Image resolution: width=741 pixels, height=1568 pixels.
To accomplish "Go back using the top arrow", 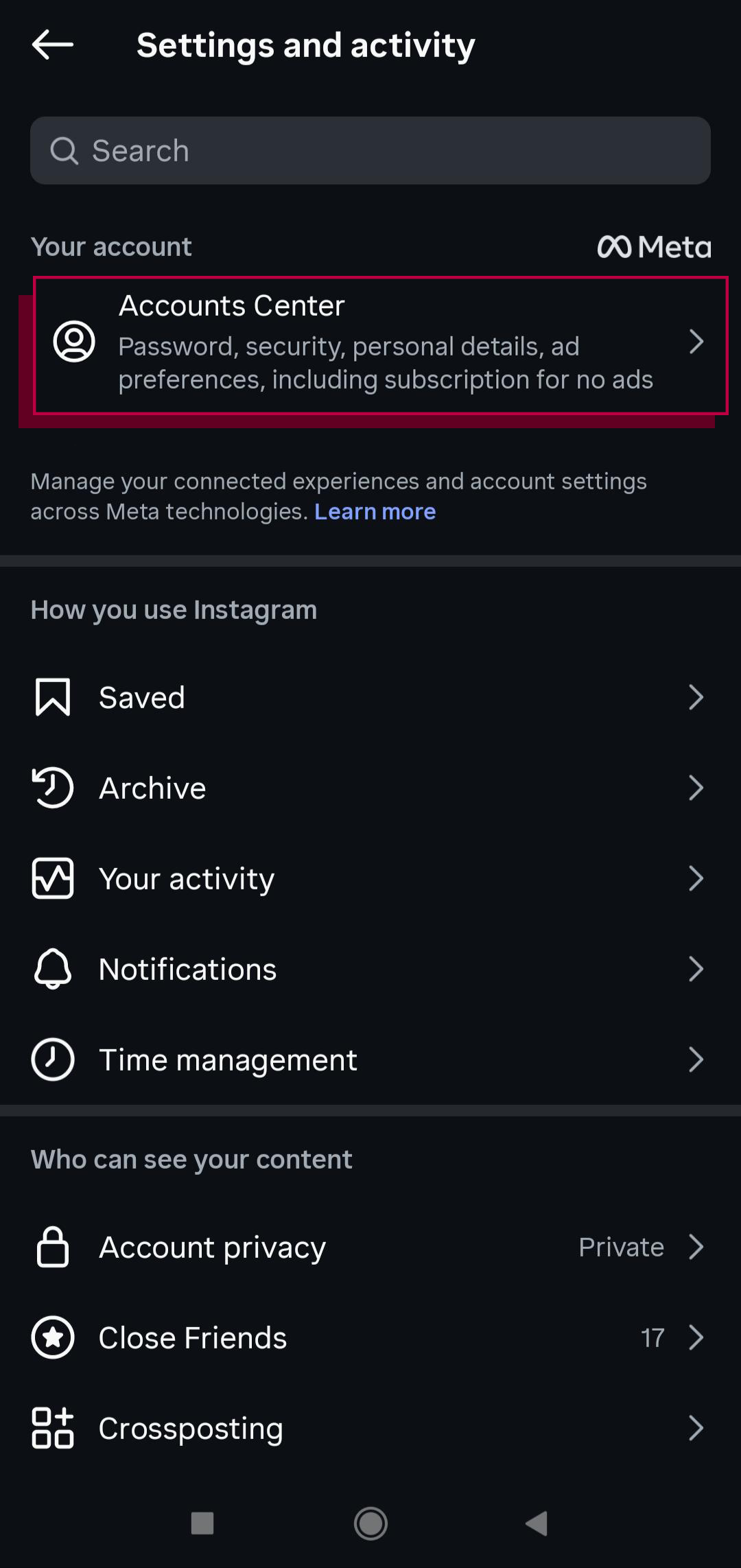I will coord(52,45).
